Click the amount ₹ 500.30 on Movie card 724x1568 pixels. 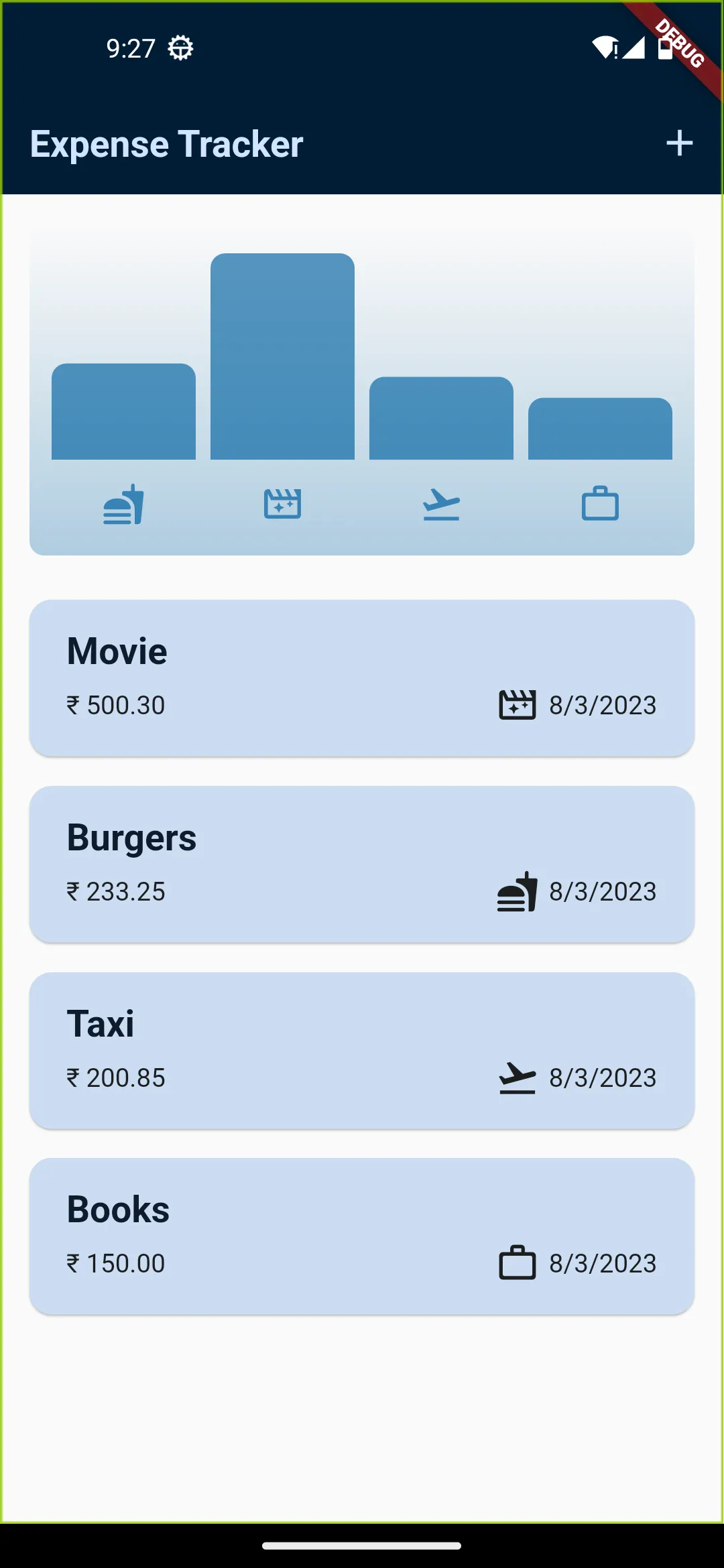[116, 704]
